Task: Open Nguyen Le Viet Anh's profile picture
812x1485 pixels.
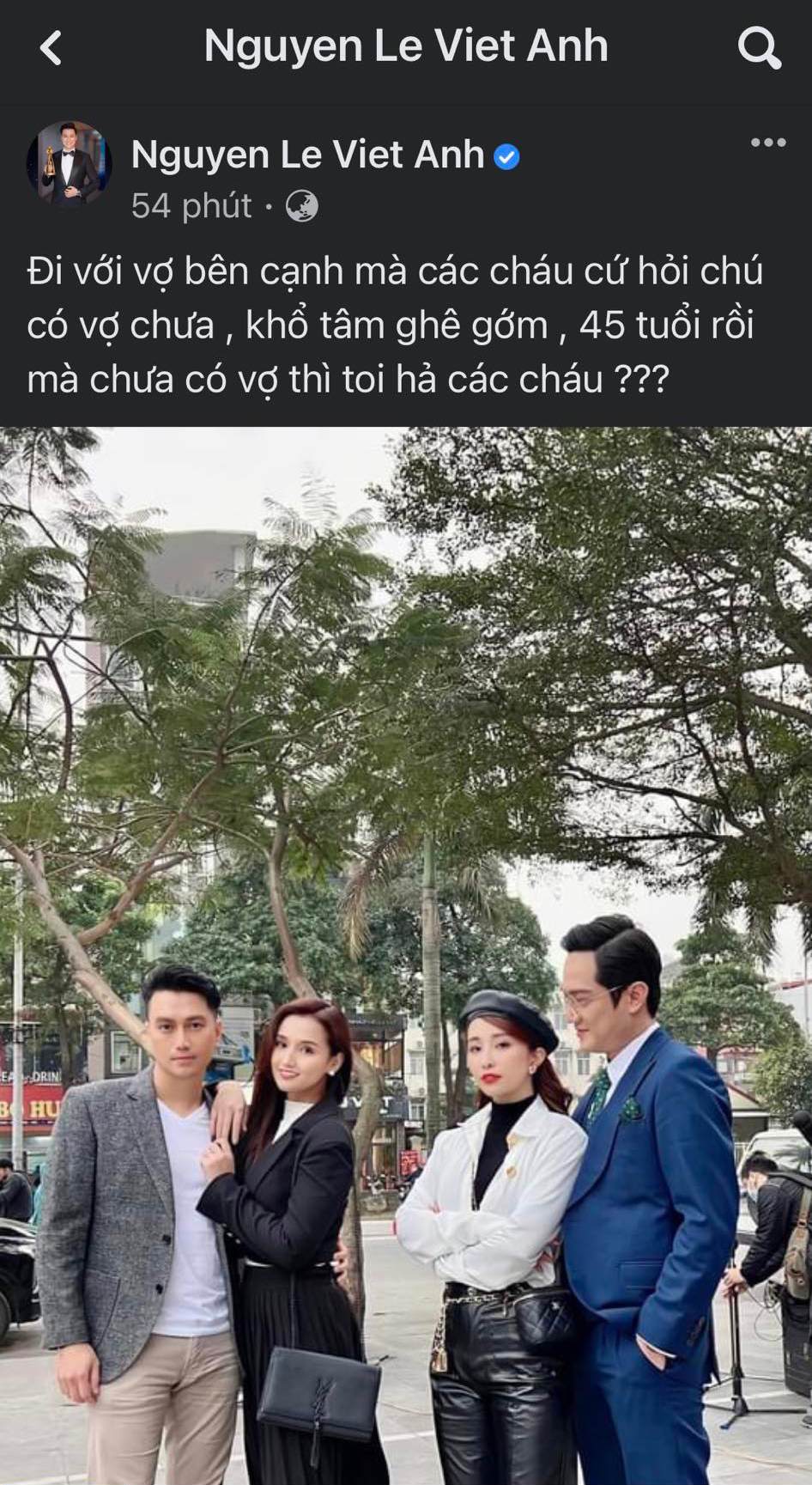Action: 69,164
